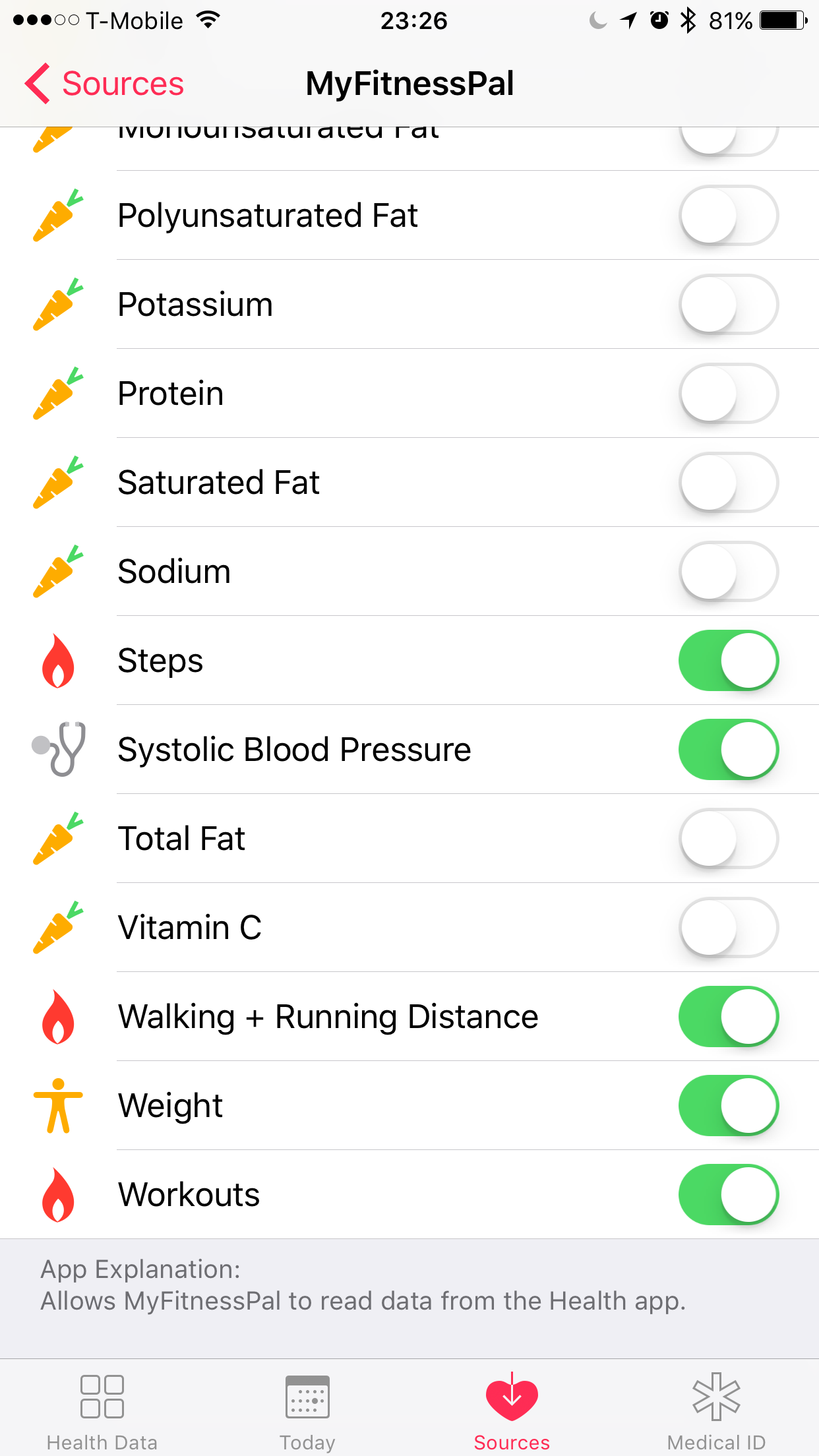This screenshot has width=819, height=1456.
Task: Switch on Saturated Fat
Action: point(728,483)
